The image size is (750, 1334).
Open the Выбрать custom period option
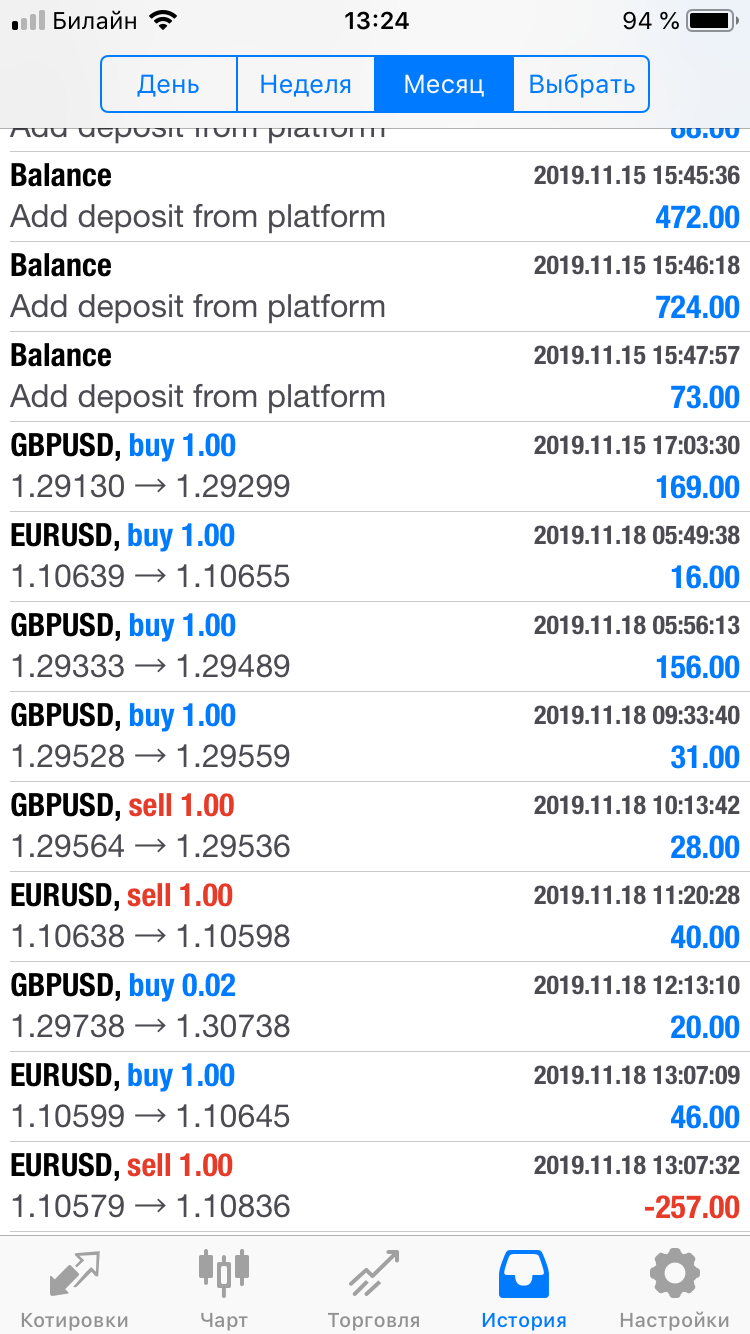(x=581, y=84)
